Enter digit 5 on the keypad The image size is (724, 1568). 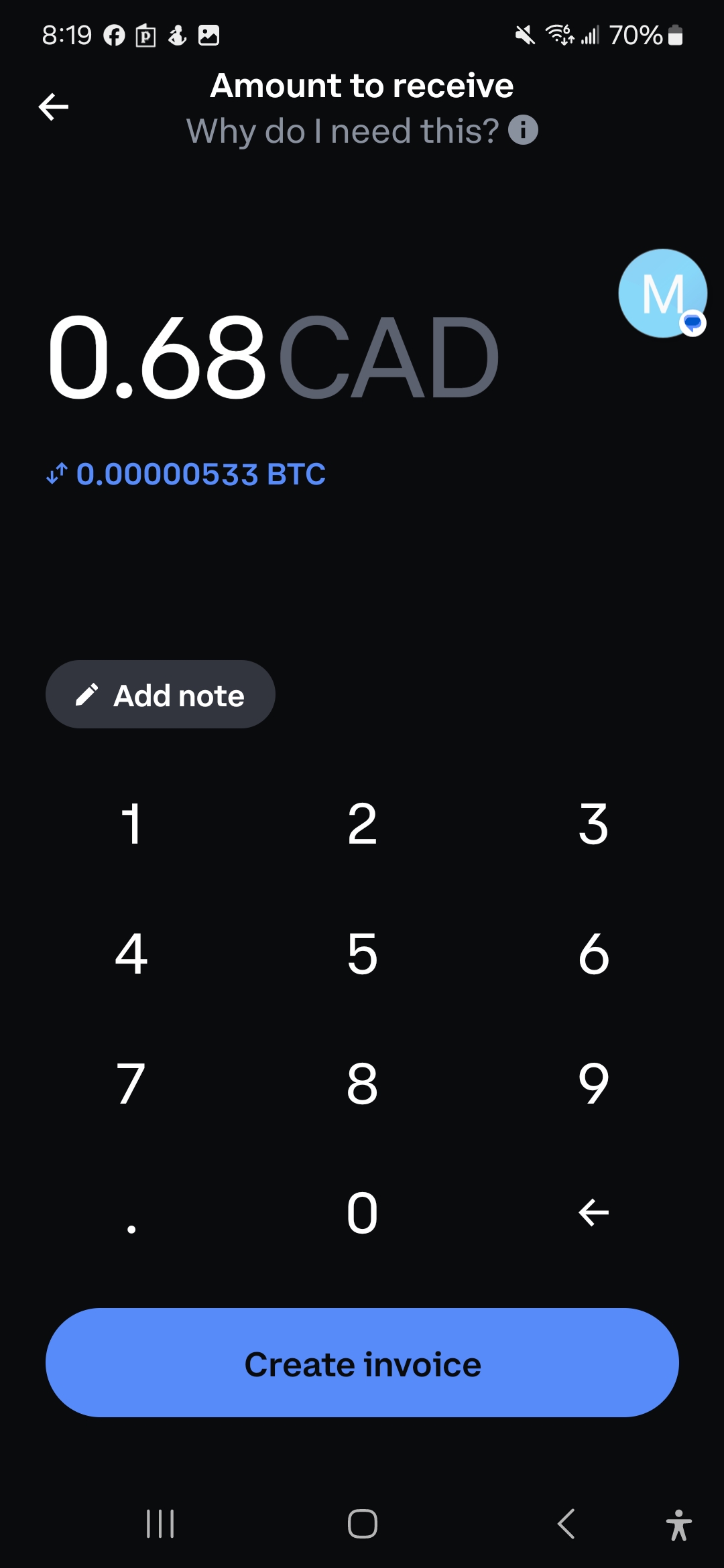pos(362,954)
